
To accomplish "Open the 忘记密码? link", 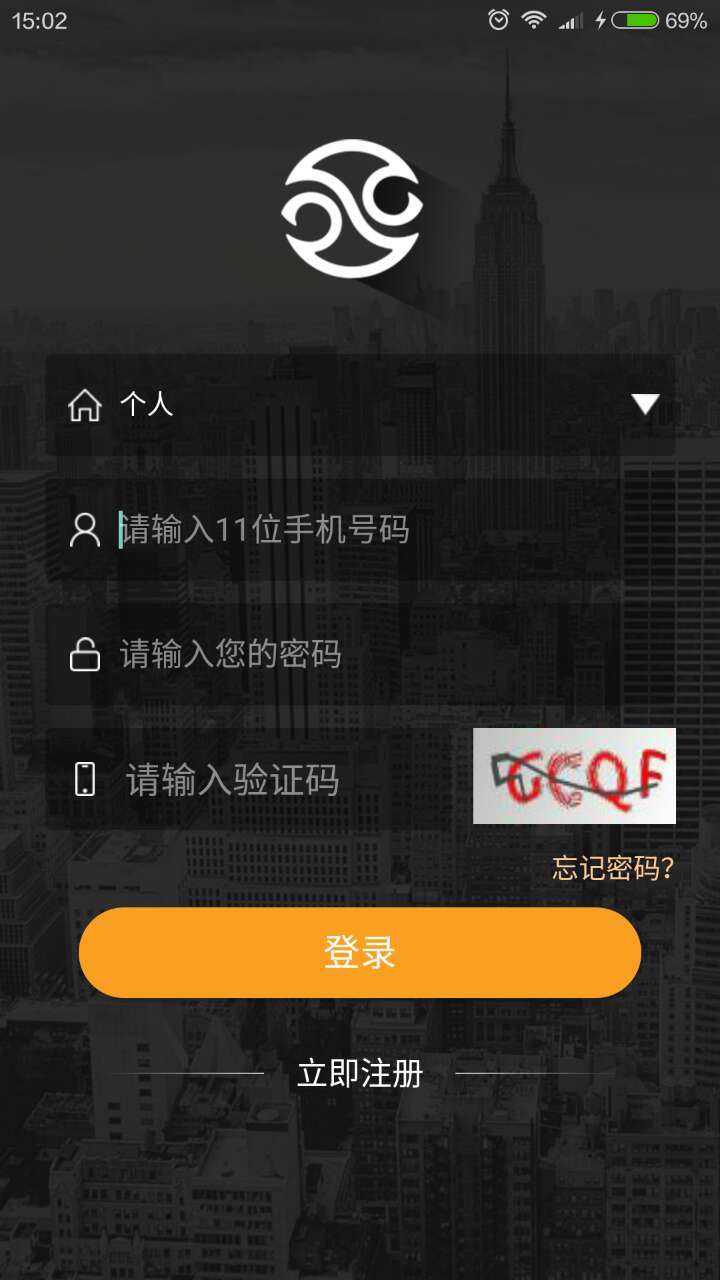I will tap(613, 867).
